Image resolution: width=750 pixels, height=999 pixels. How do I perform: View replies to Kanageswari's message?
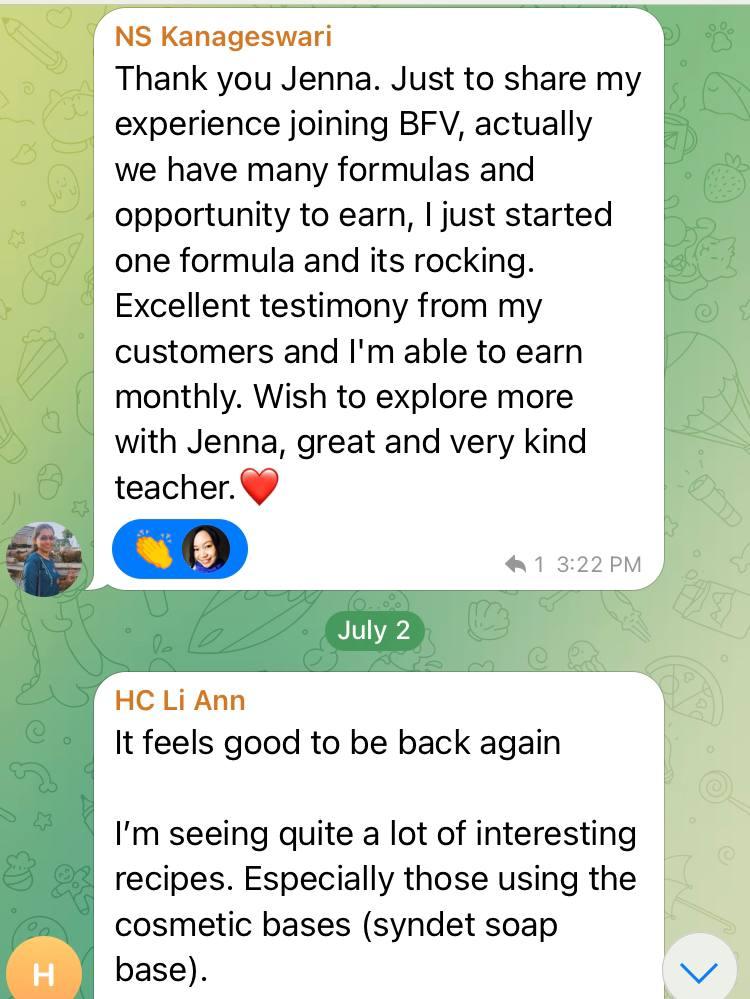[524, 564]
